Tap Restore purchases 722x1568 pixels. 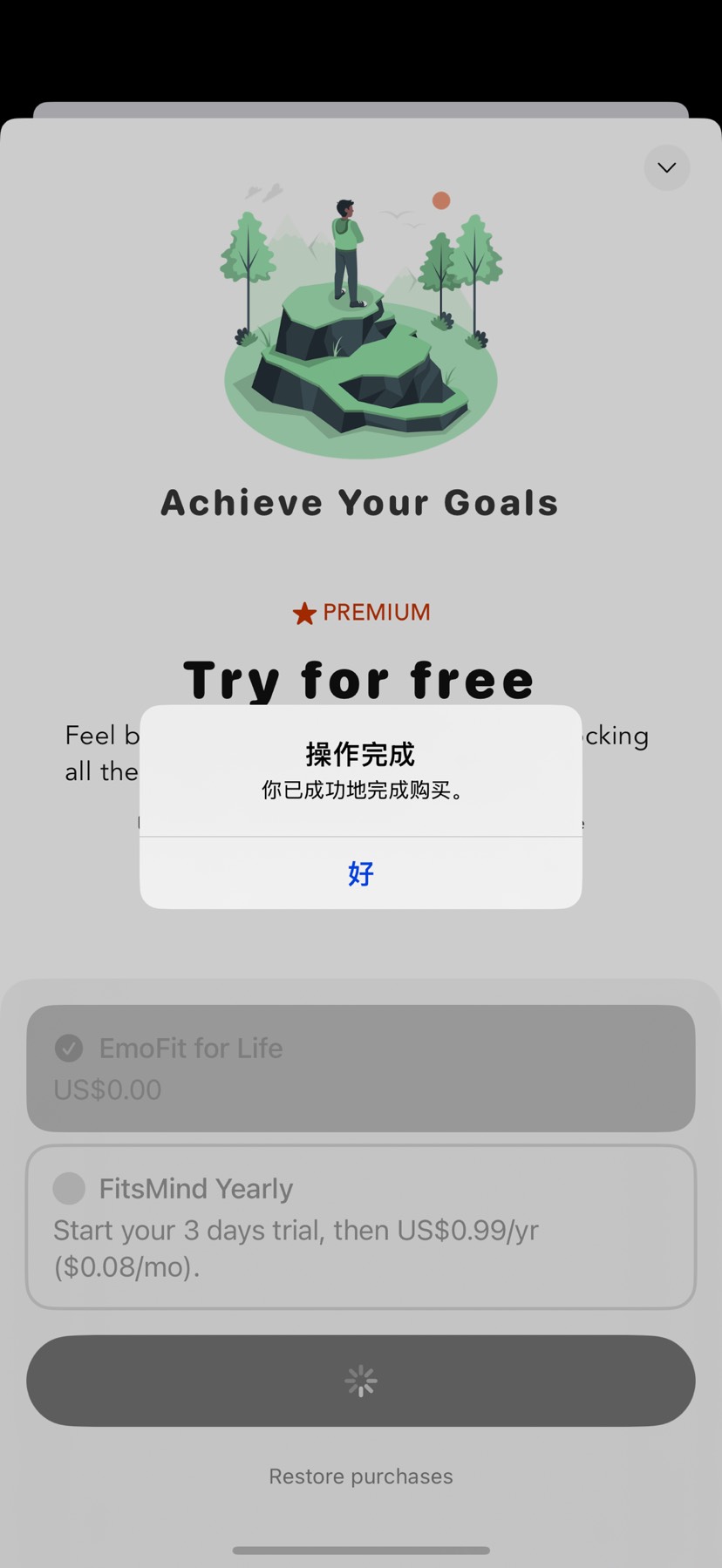coord(360,1476)
